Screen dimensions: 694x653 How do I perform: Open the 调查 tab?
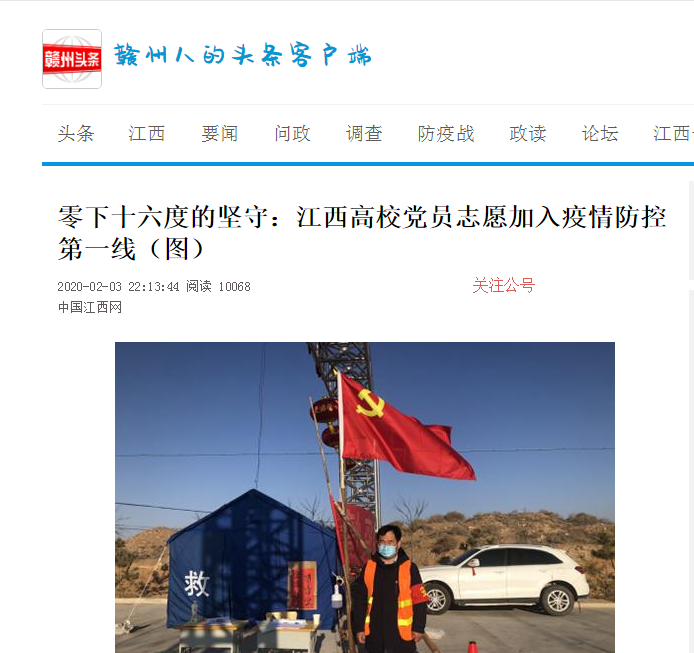click(x=364, y=133)
